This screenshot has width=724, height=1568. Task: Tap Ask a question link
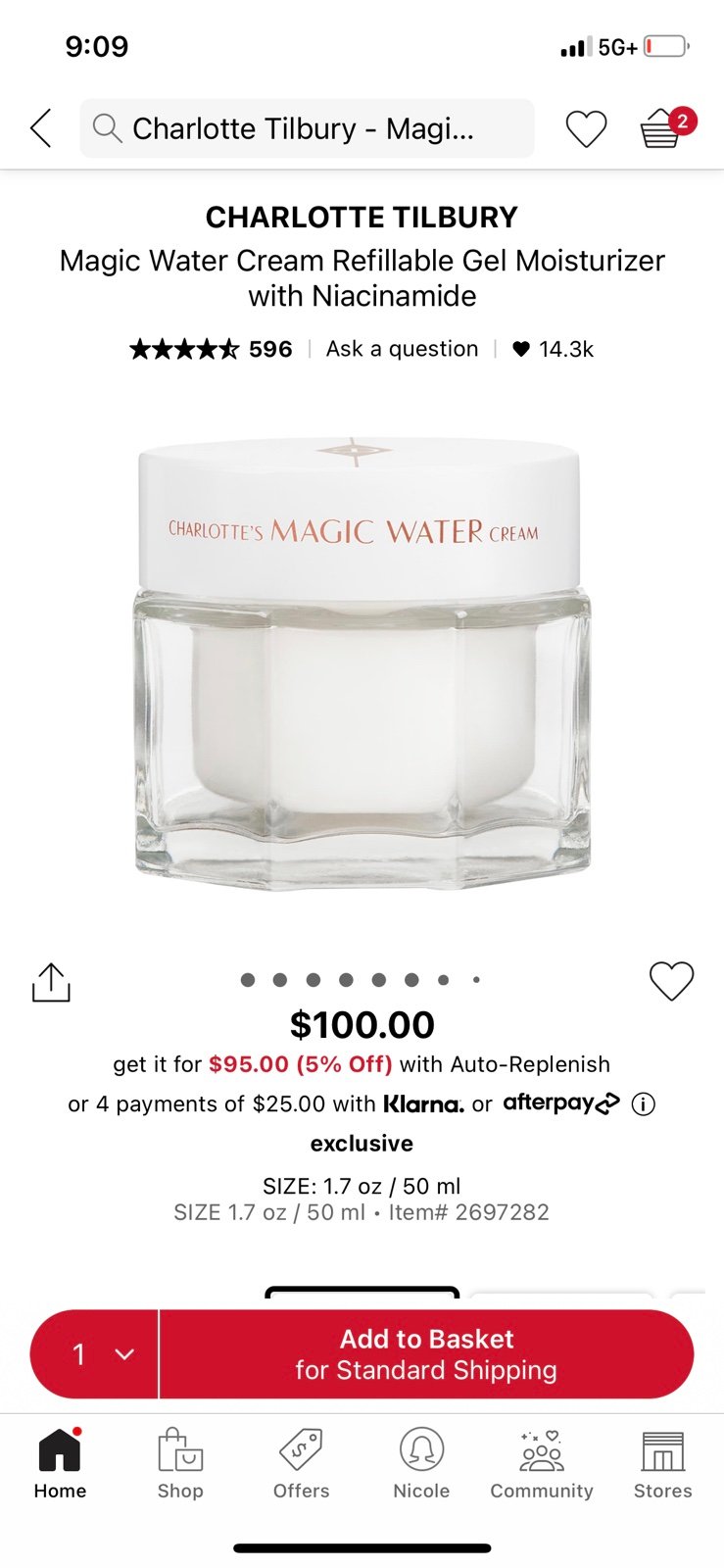(x=402, y=349)
